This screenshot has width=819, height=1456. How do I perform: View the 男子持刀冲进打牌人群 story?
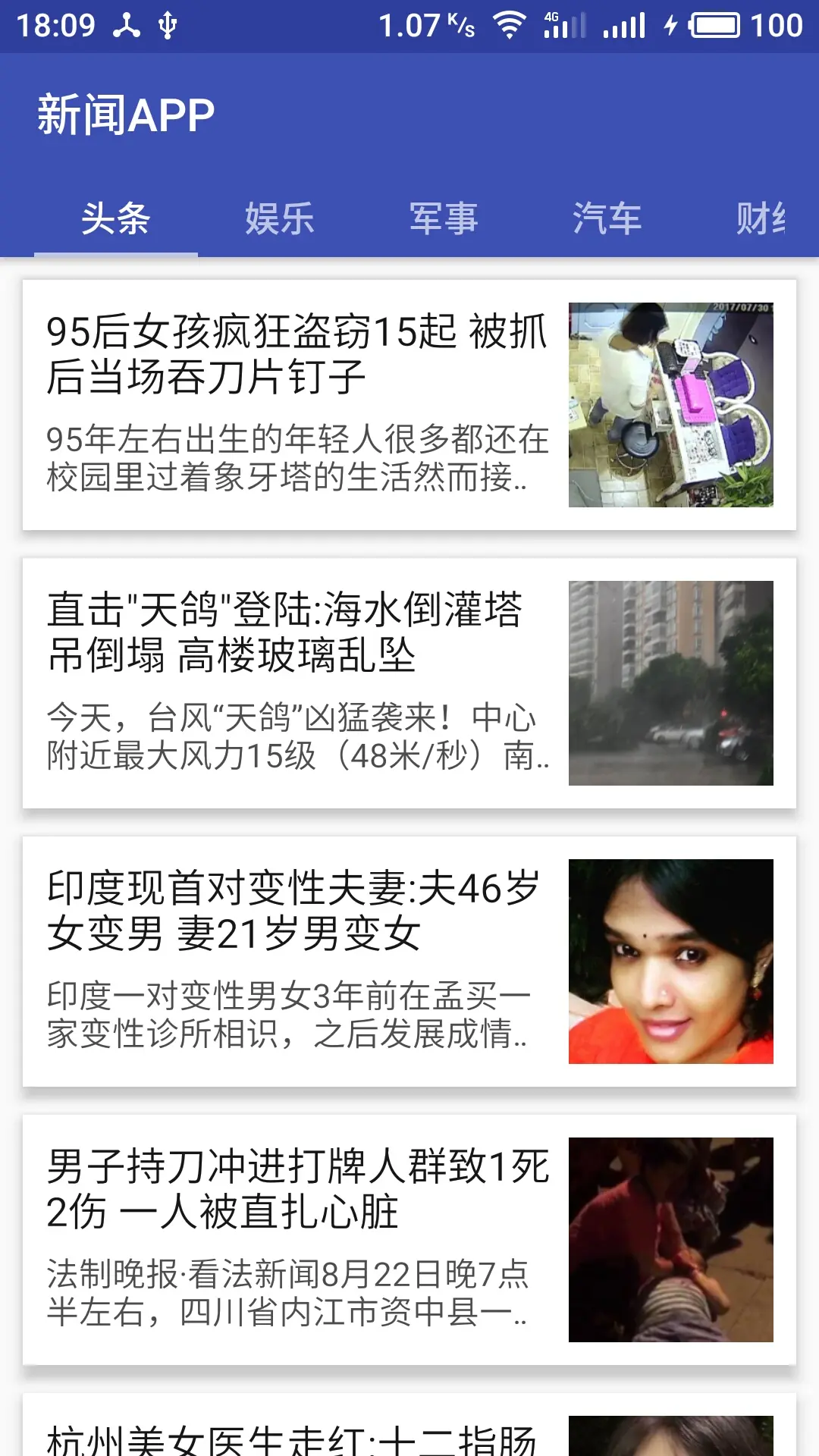click(x=409, y=1240)
